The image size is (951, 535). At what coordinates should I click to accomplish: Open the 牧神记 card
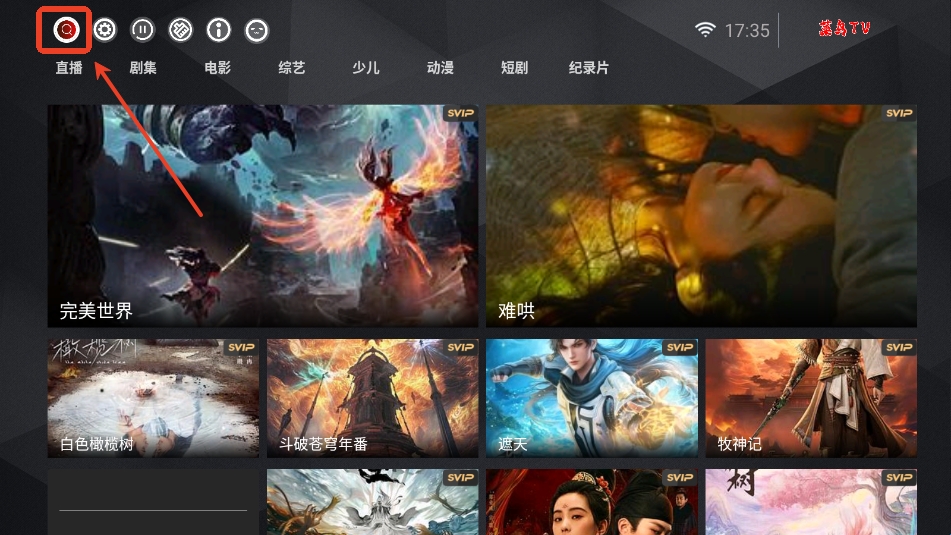coord(811,398)
